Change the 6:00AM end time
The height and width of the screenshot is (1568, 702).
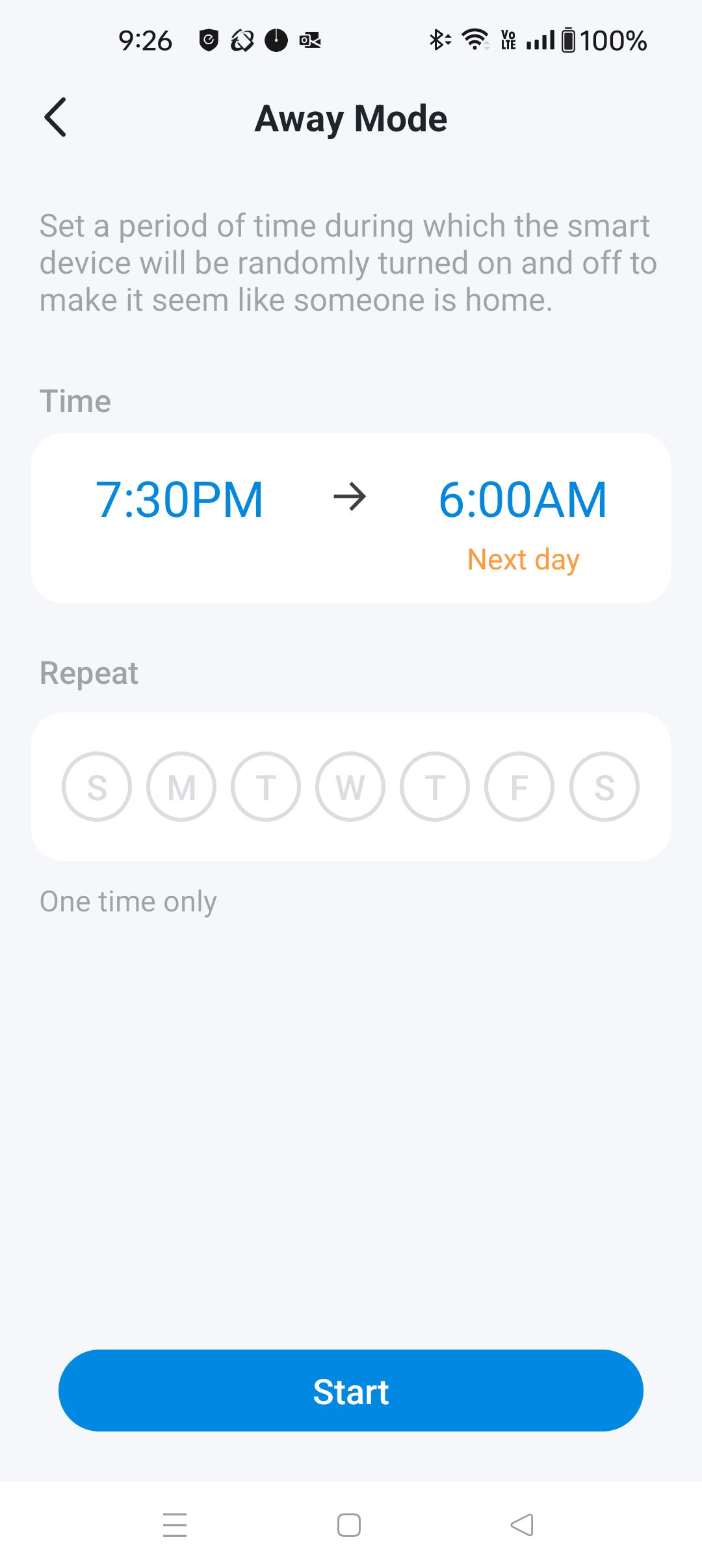(x=523, y=500)
